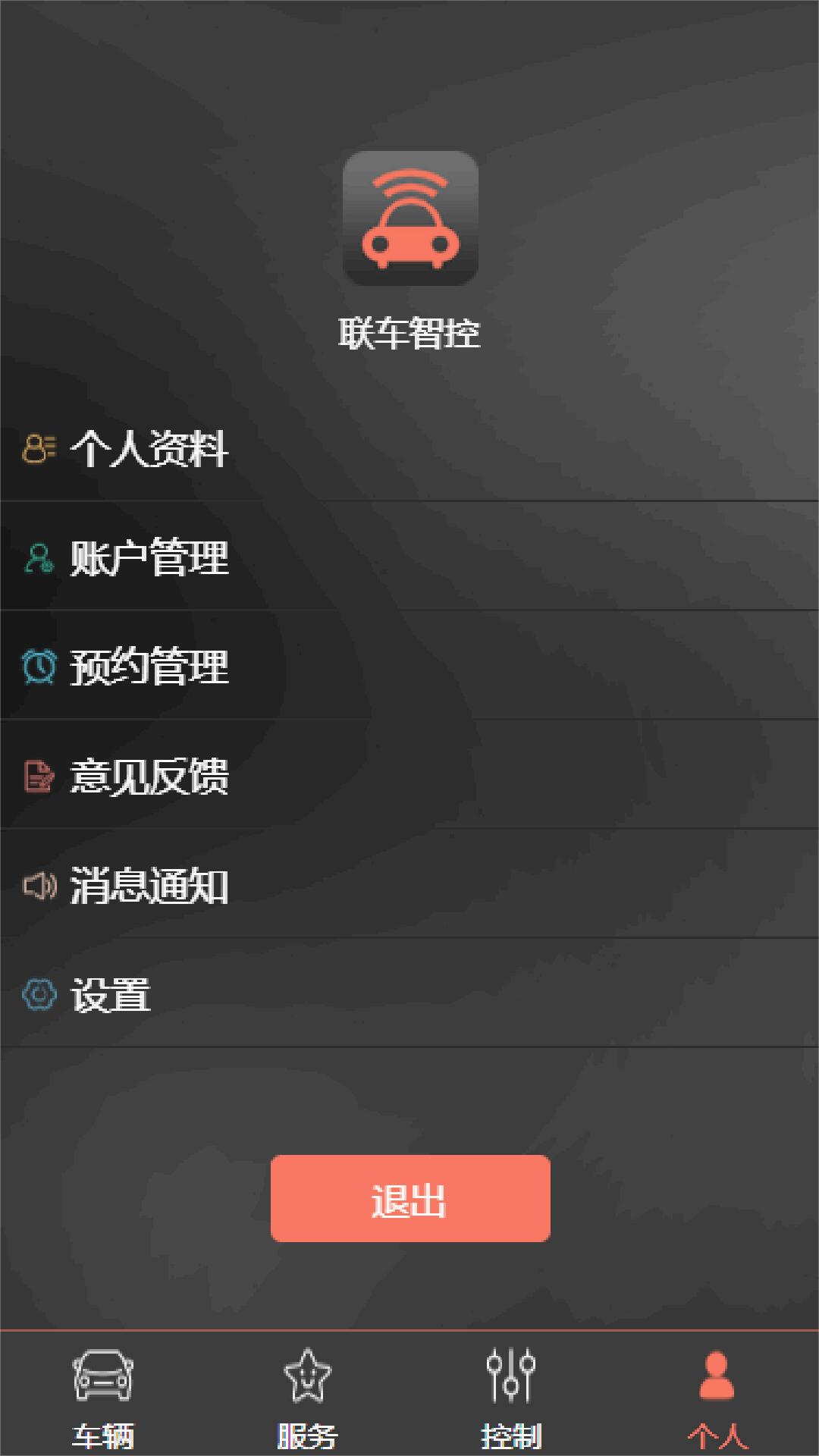This screenshot has width=819, height=1456.
Task: View 消息通知 message notifications
Action: 149,885
